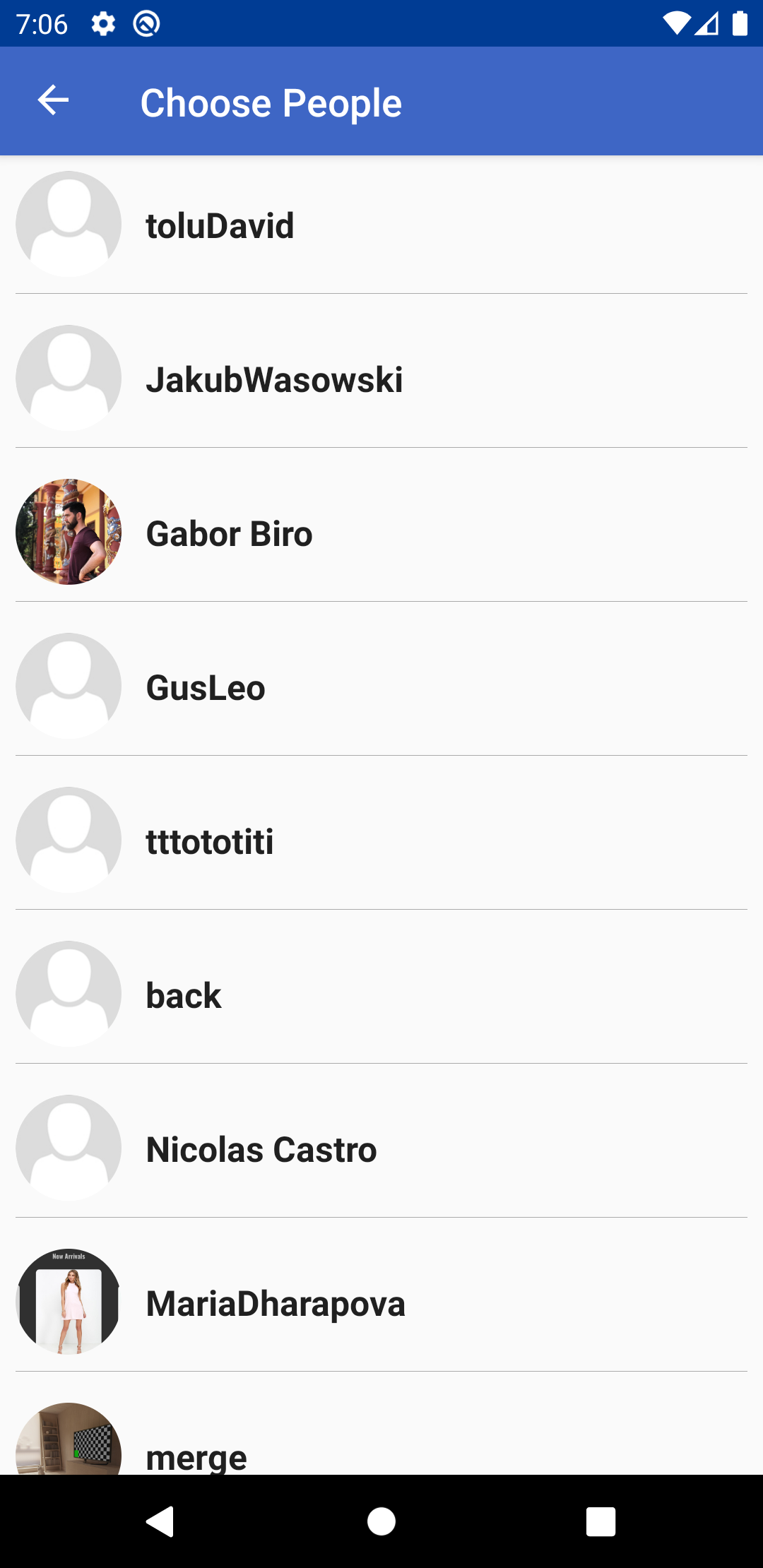The width and height of the screenshot is (763, 1568).
Task: Select GusLeo from the people list
Action: pos(381,686)
